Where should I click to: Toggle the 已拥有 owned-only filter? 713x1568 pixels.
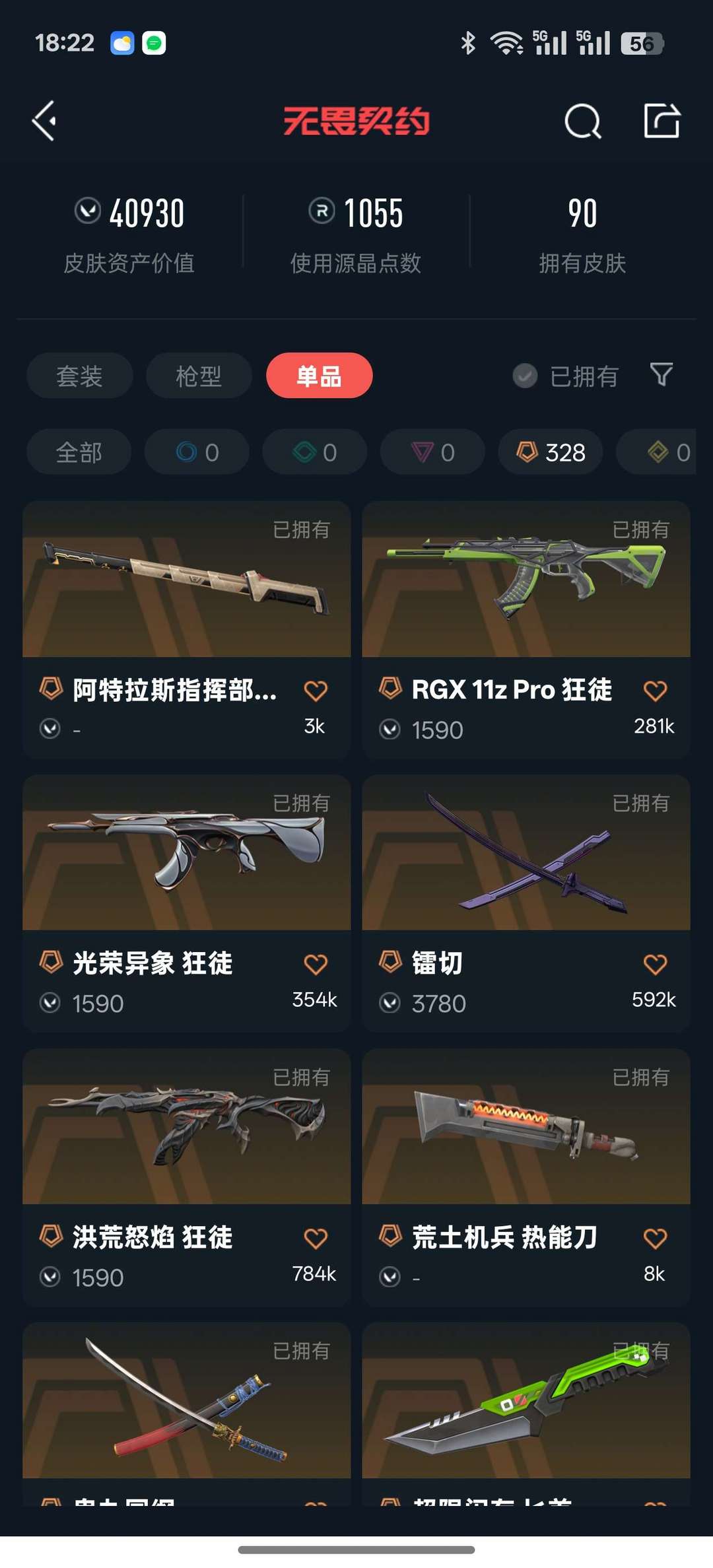coord(566,376)
